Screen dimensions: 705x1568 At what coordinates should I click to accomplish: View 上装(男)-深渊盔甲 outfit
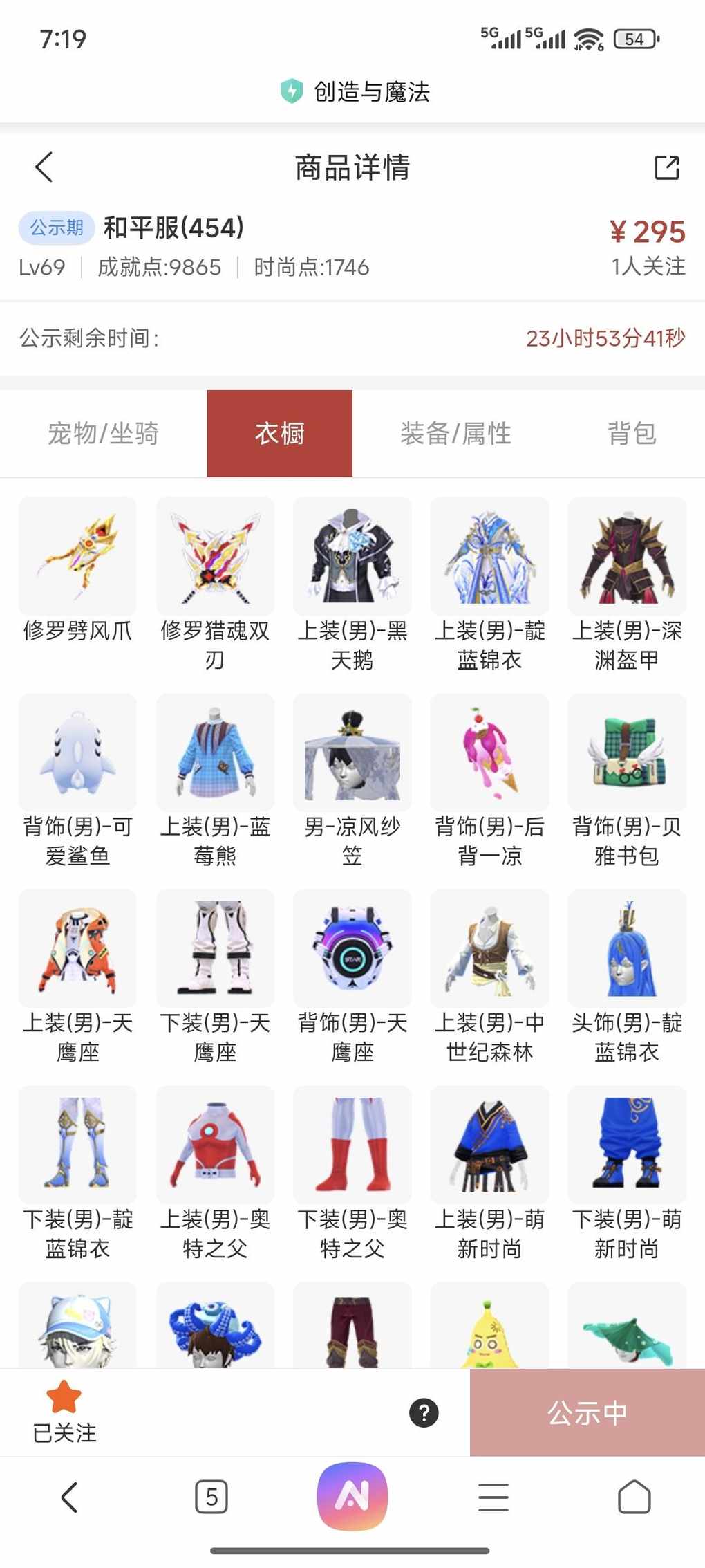coord(626,557)
